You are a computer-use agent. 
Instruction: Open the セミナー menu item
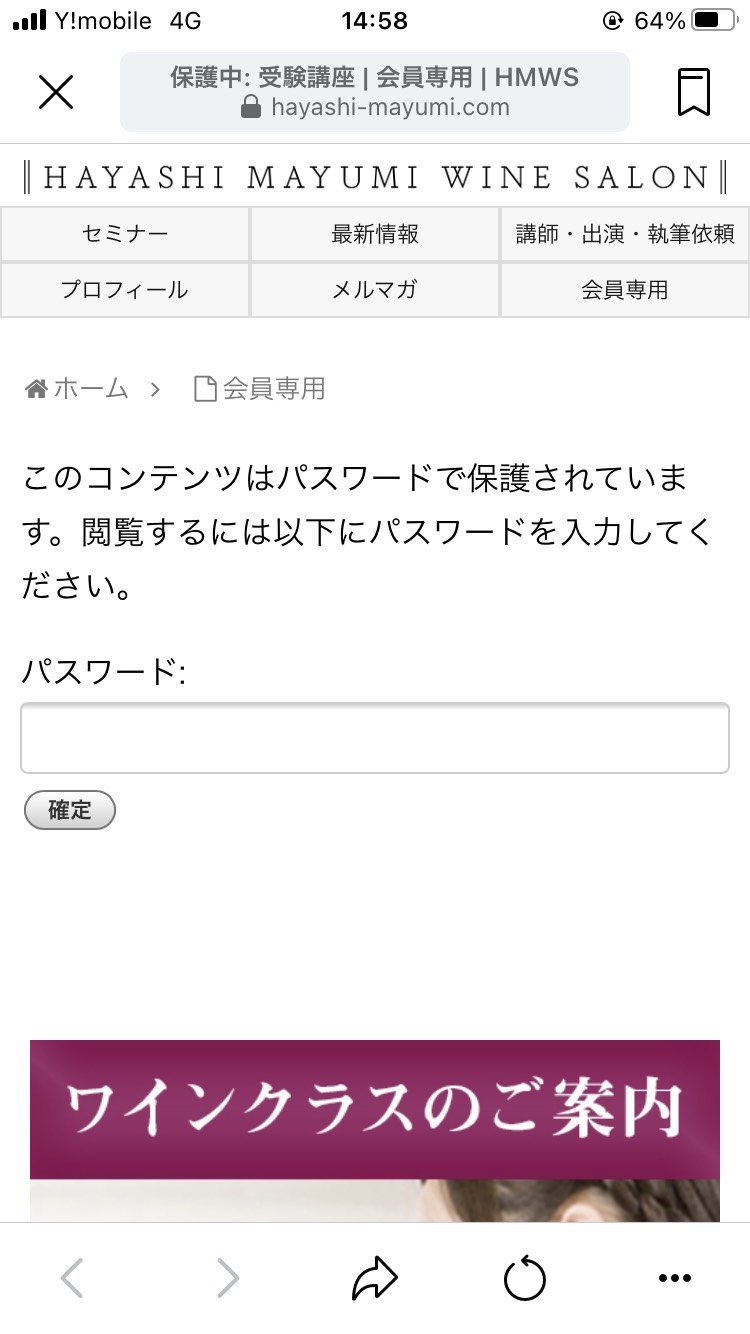click(125, 234)
